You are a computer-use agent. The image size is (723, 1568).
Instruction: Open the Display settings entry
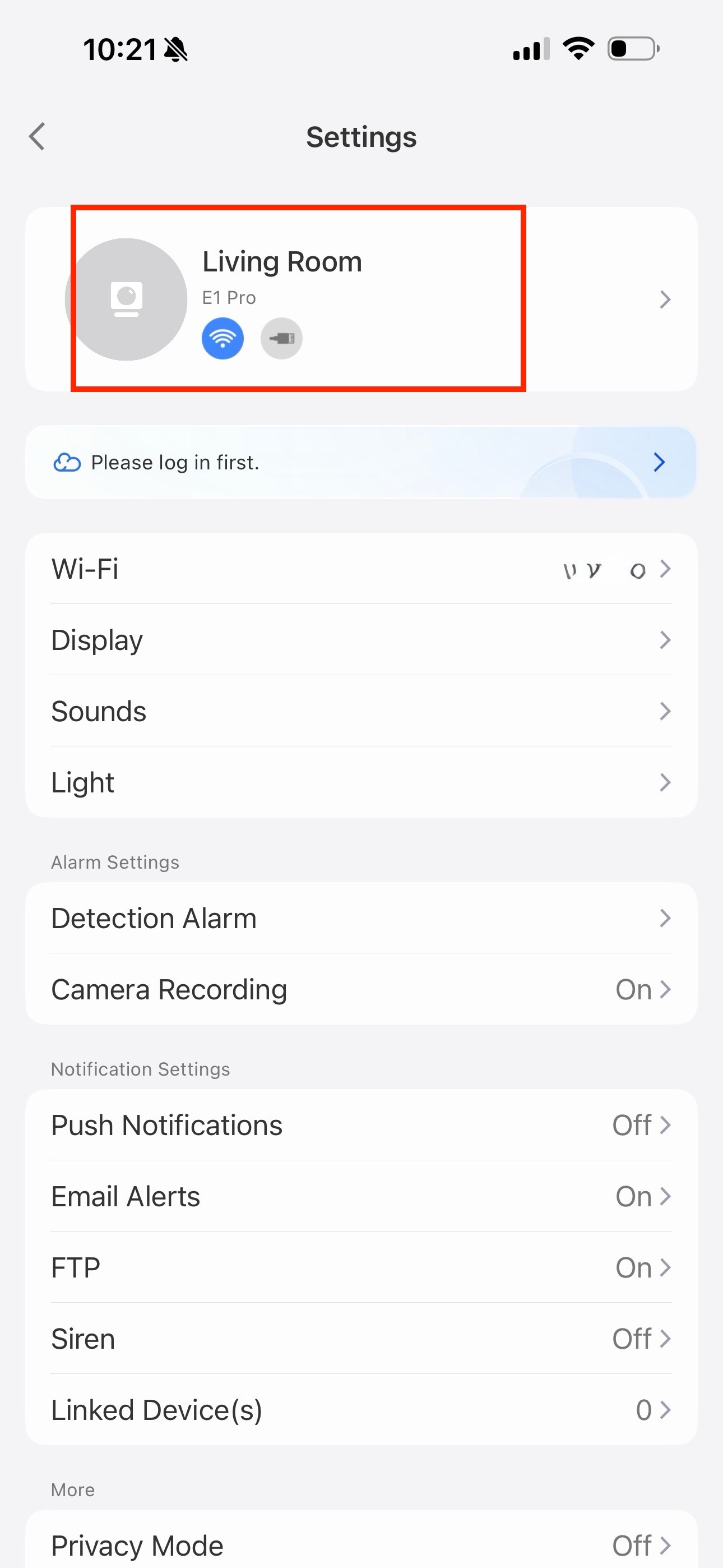click(361, 640)
